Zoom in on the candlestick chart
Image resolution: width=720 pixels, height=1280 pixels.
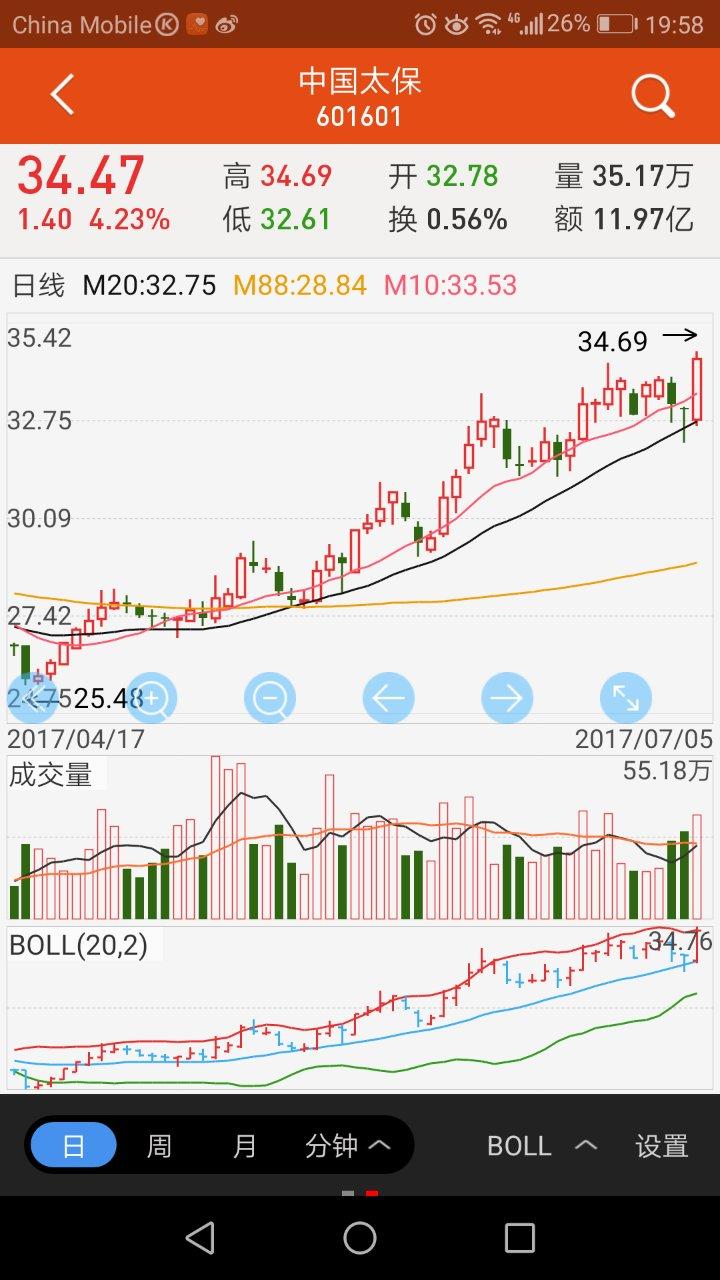[x=151, y=697]
